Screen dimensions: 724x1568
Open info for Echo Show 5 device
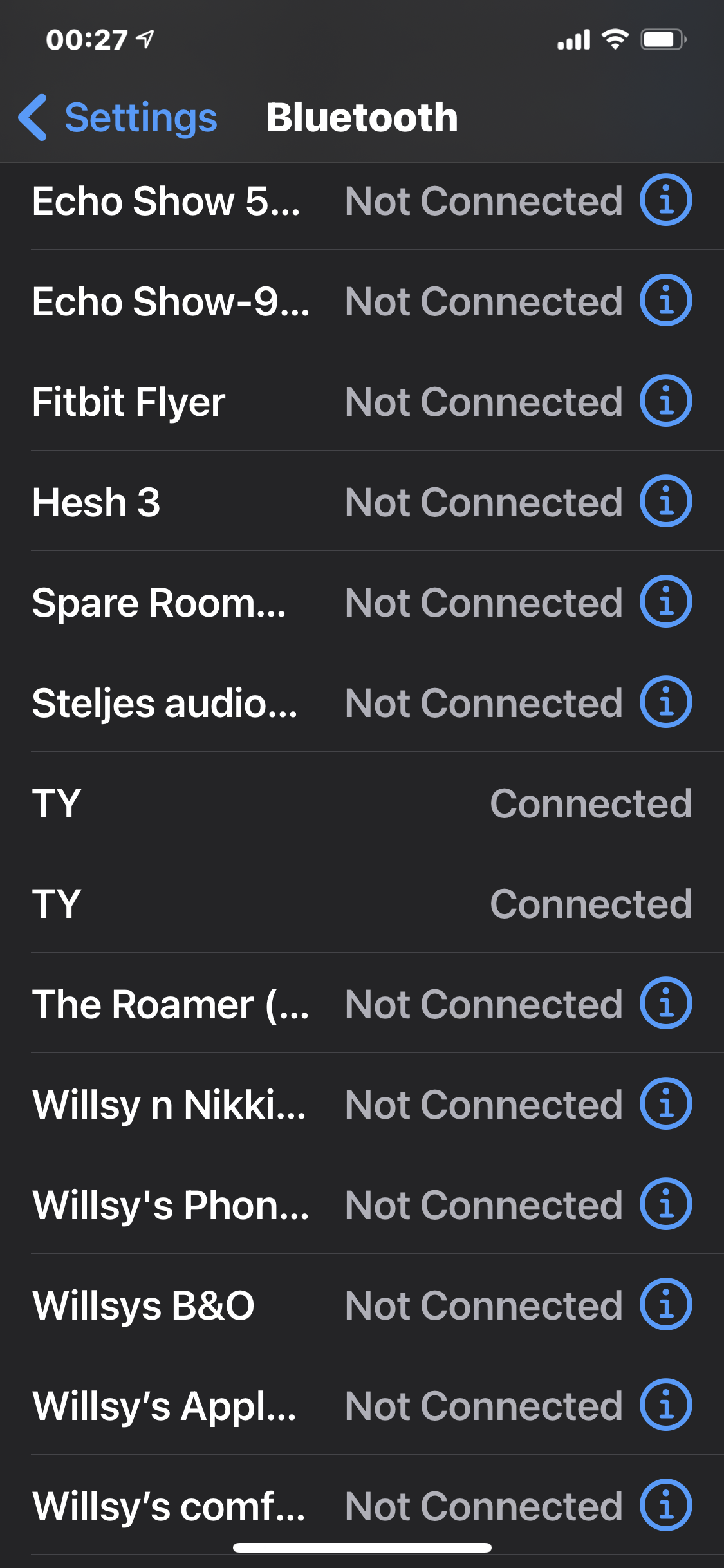(x=665, y=200)
